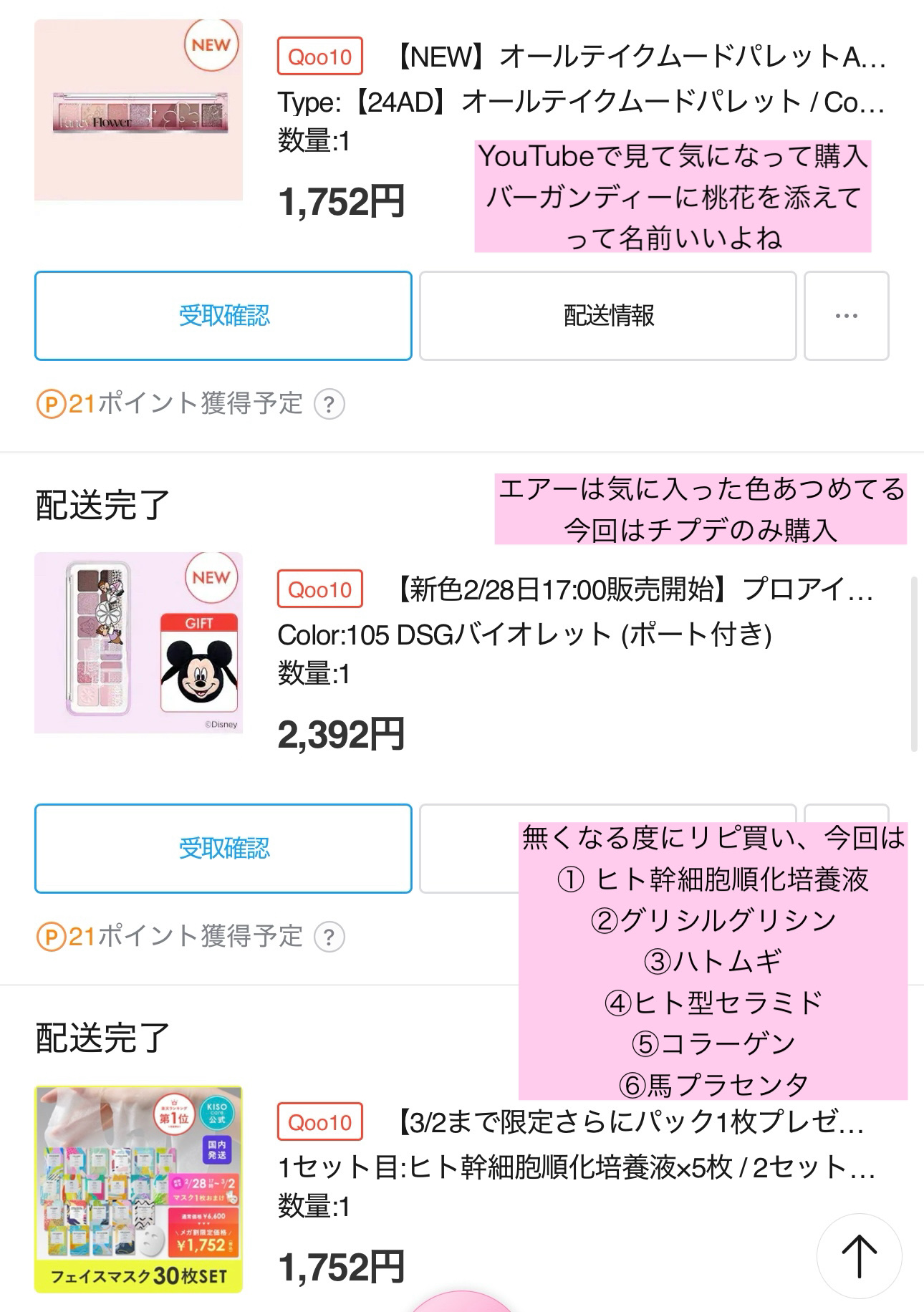Open 配送情報 for the オールテイクムードパレット order
Screen dimensions: 924x1312
tap(607, 315)
